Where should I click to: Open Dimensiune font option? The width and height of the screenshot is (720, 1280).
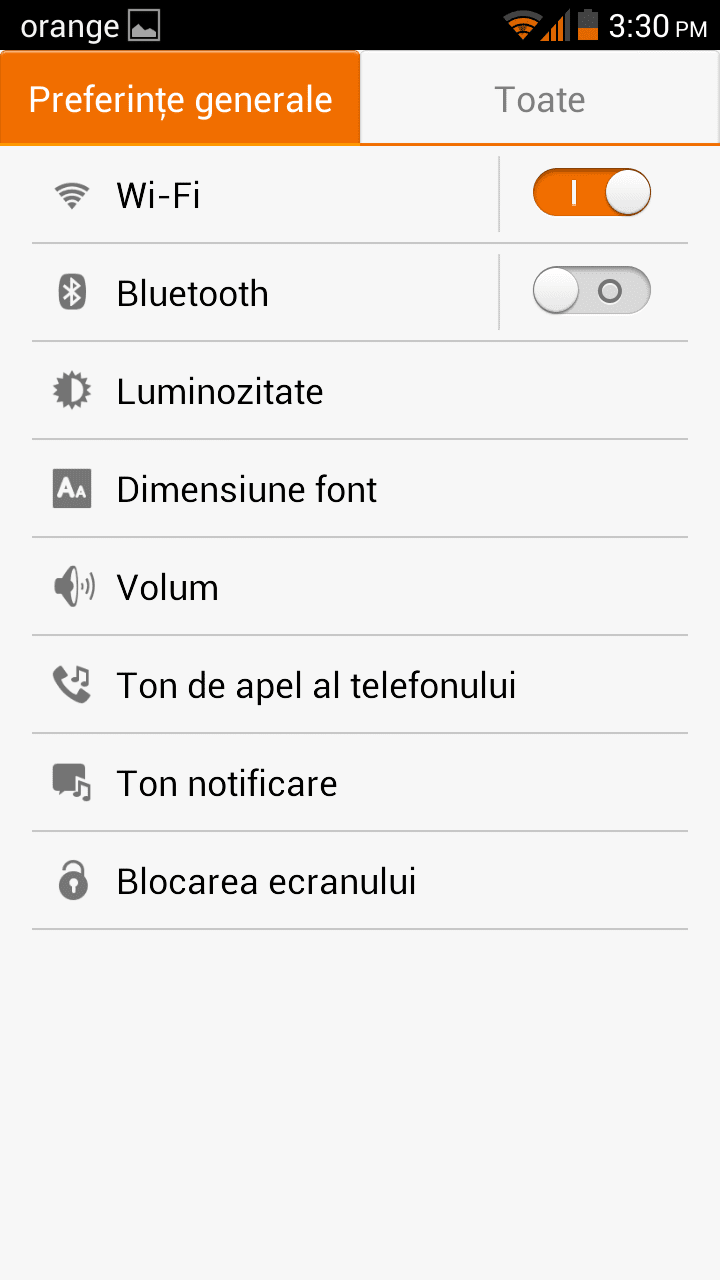(360, 489)
